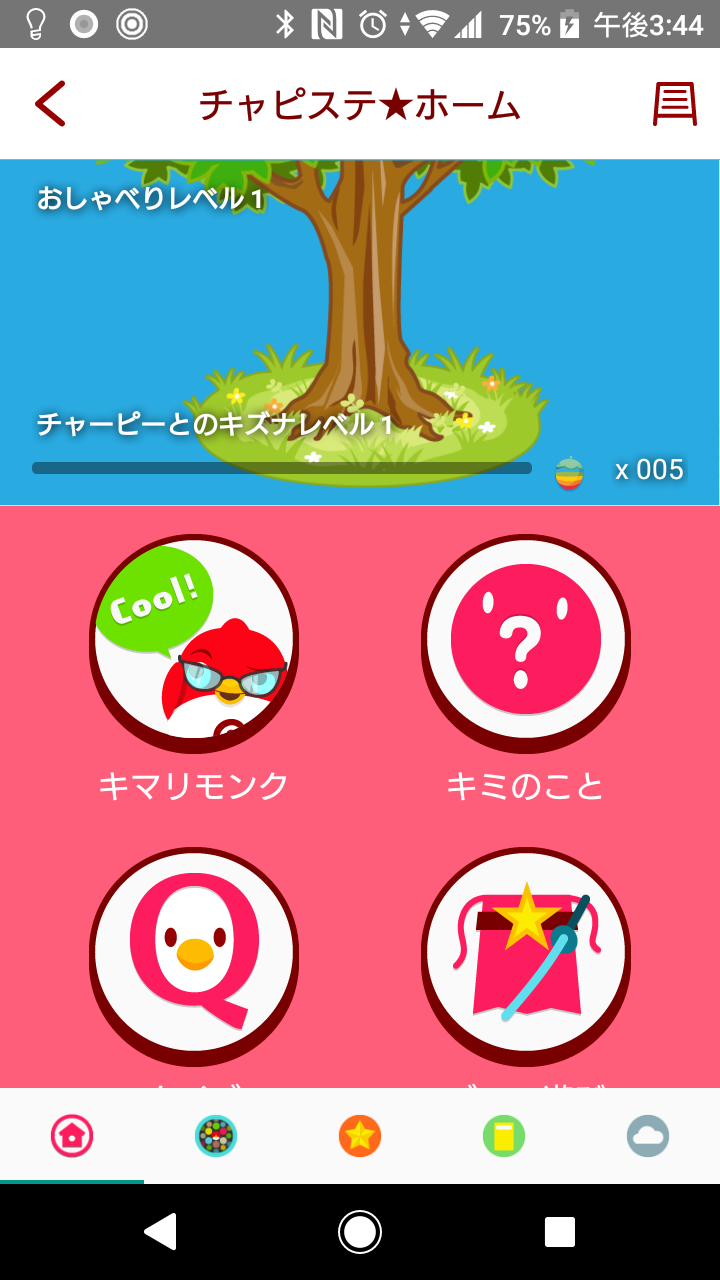This screenshot has height=1280, width=720.
Task: Switch to the gray cloud tab
Action: (648, 1136)
